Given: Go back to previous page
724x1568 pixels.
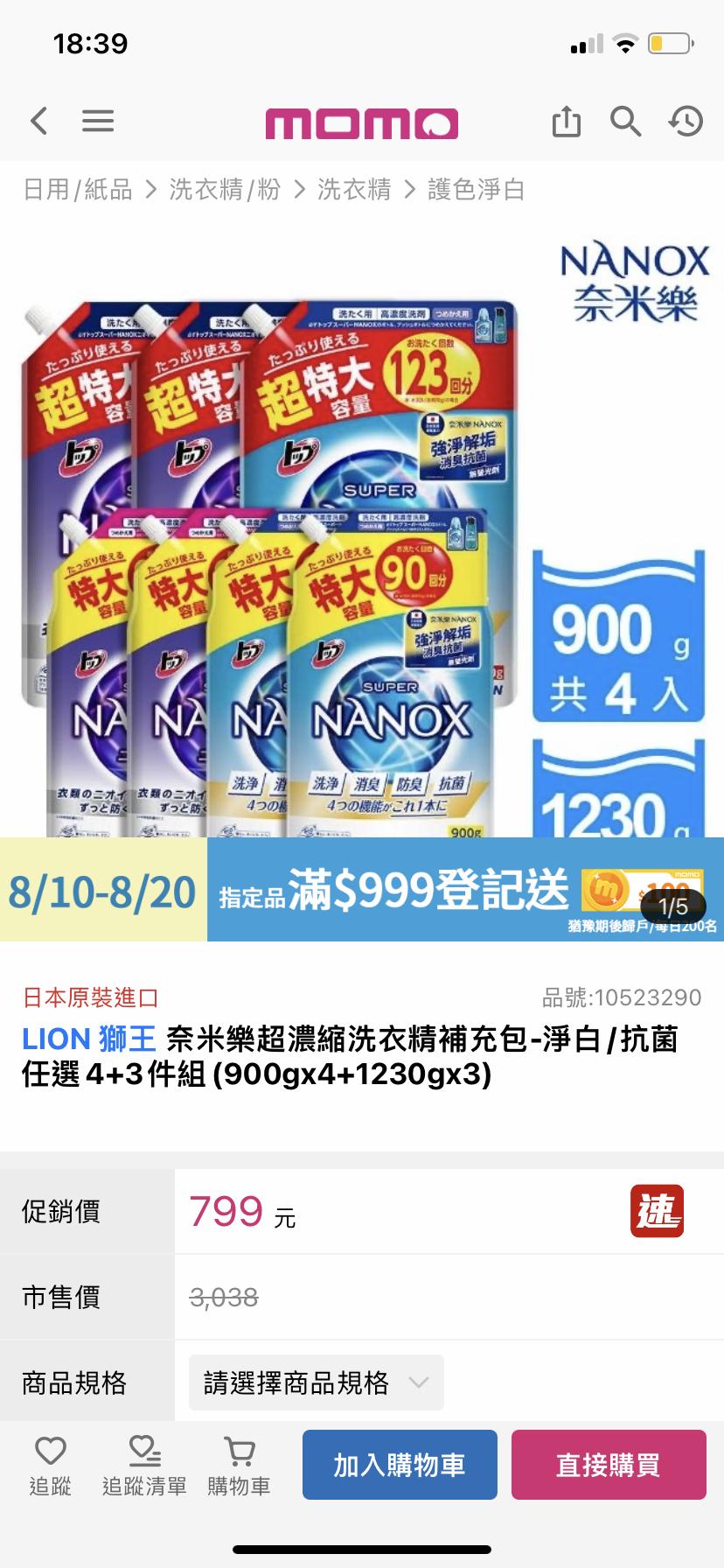Looking at the screenshot, I should 38,121.
